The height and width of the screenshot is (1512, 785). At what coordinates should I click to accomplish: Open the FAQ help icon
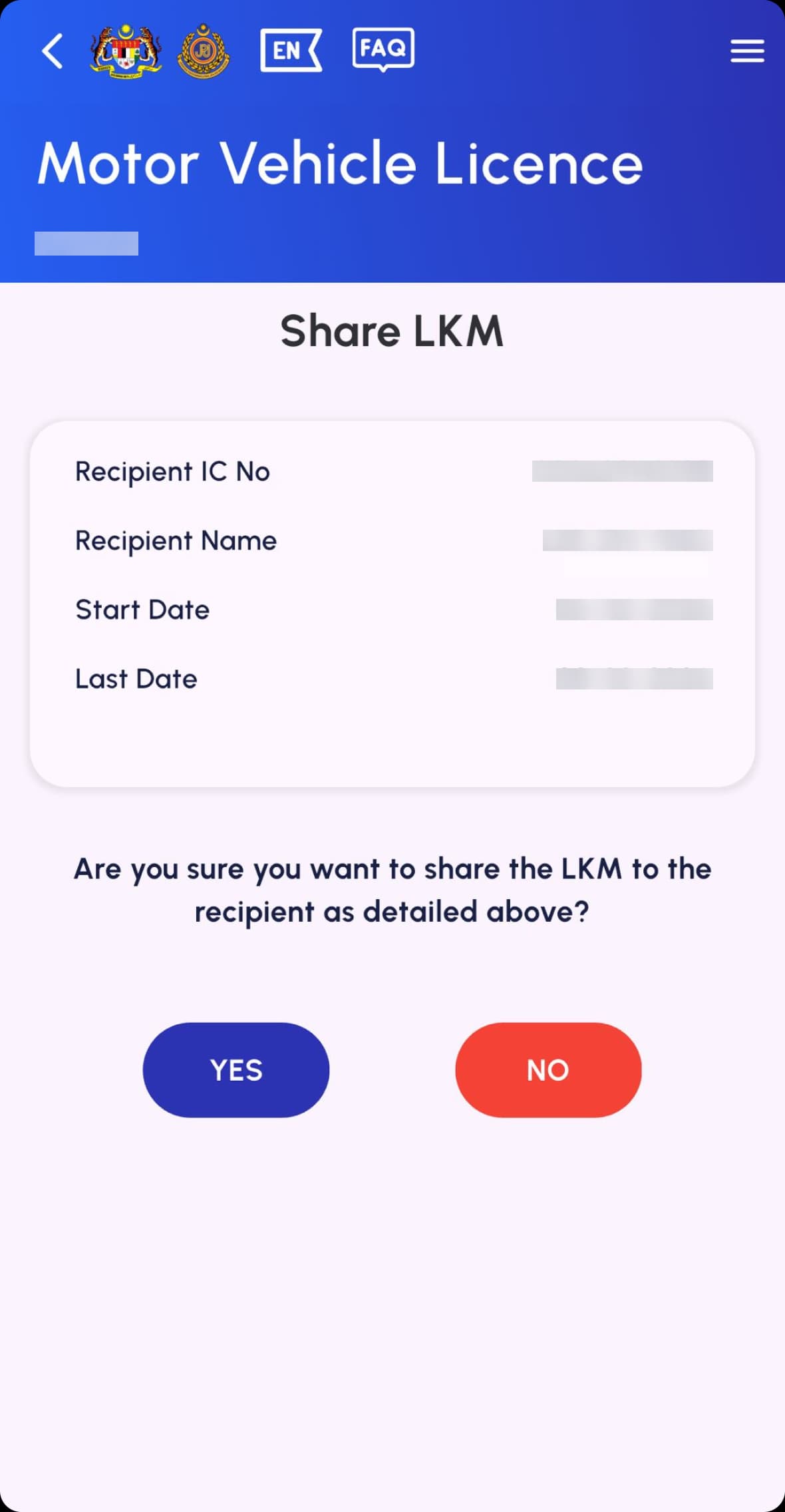coord(383,49)
